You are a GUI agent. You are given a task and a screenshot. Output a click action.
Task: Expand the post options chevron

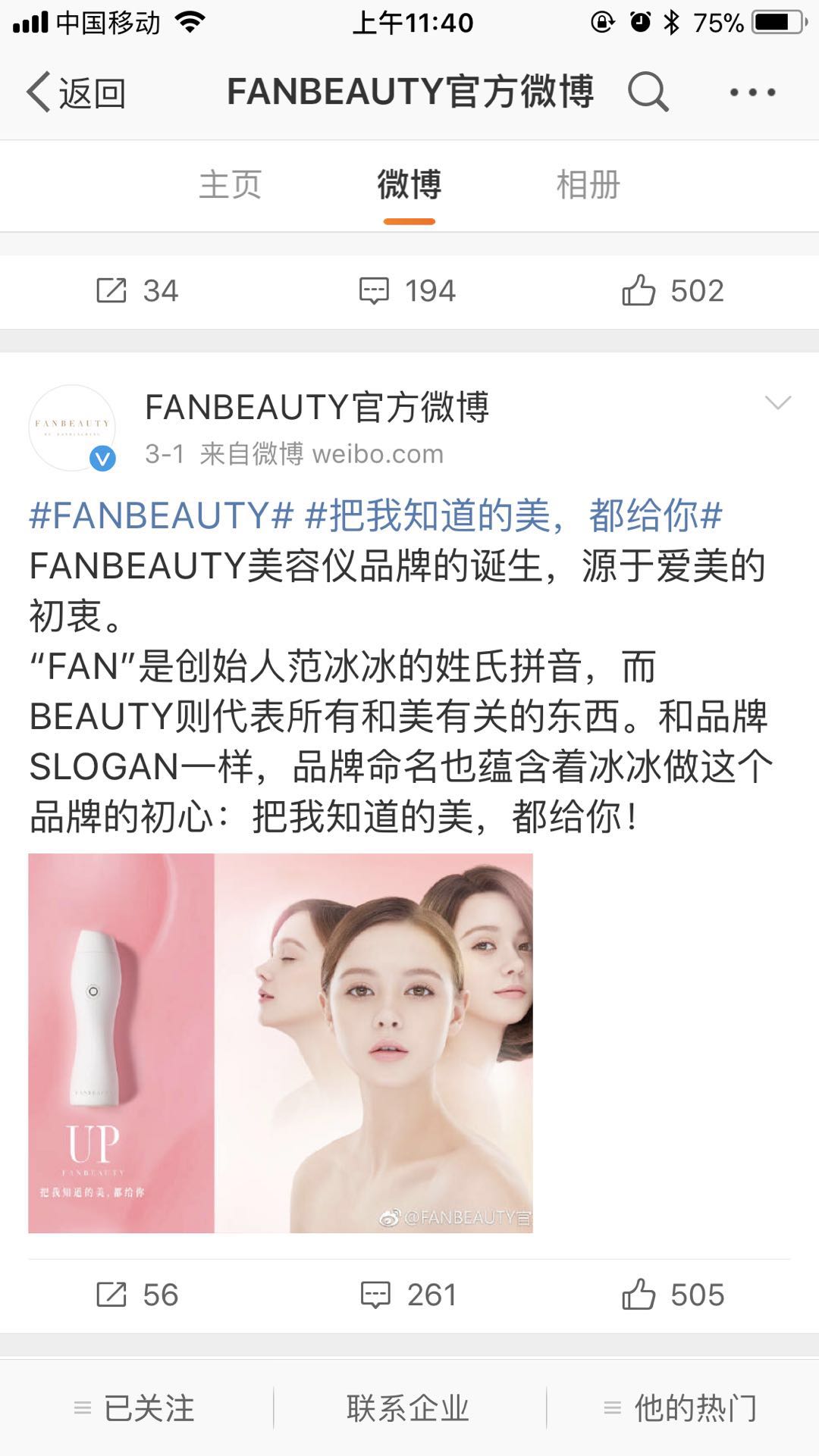tap(777, 402)
